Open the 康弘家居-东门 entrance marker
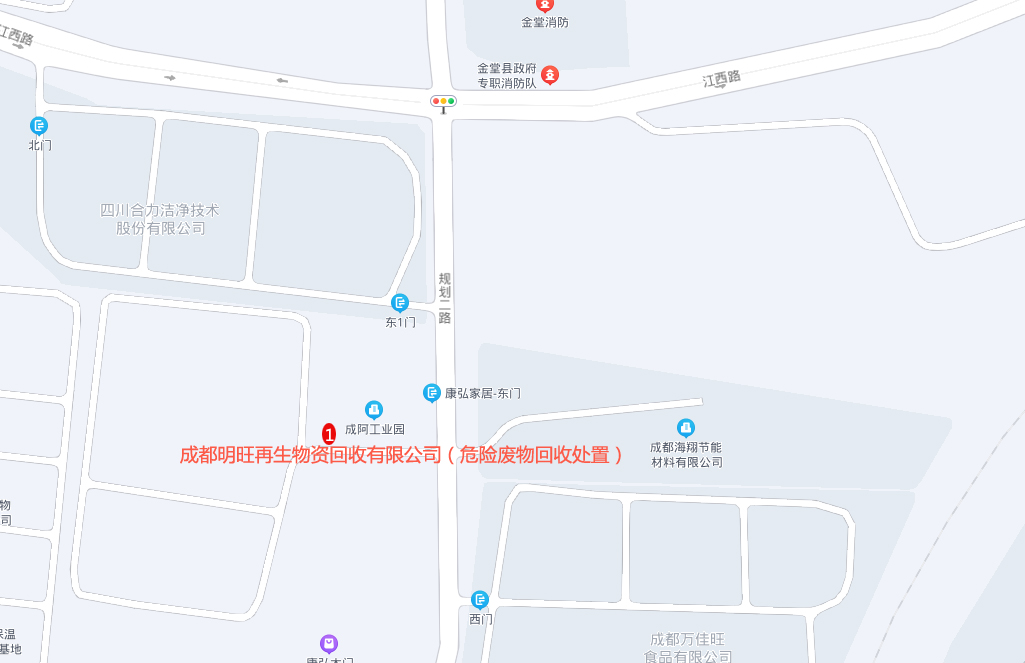 click(x=432, y=393)
